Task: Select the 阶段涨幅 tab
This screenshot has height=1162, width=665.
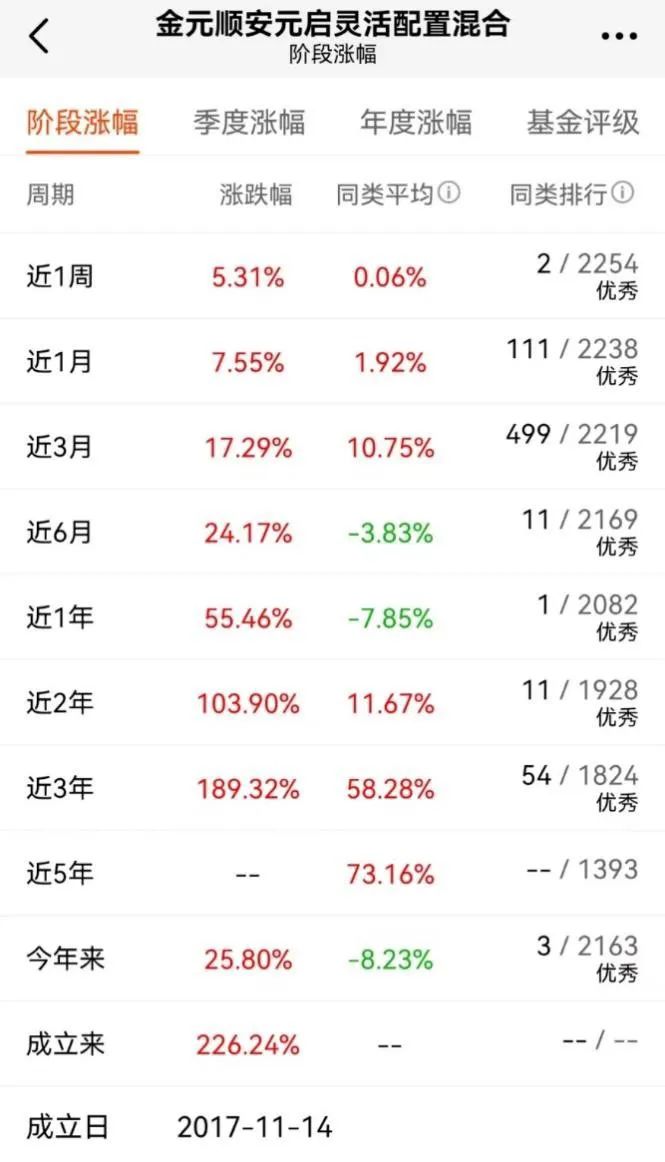Action: (x=82, y=123)
